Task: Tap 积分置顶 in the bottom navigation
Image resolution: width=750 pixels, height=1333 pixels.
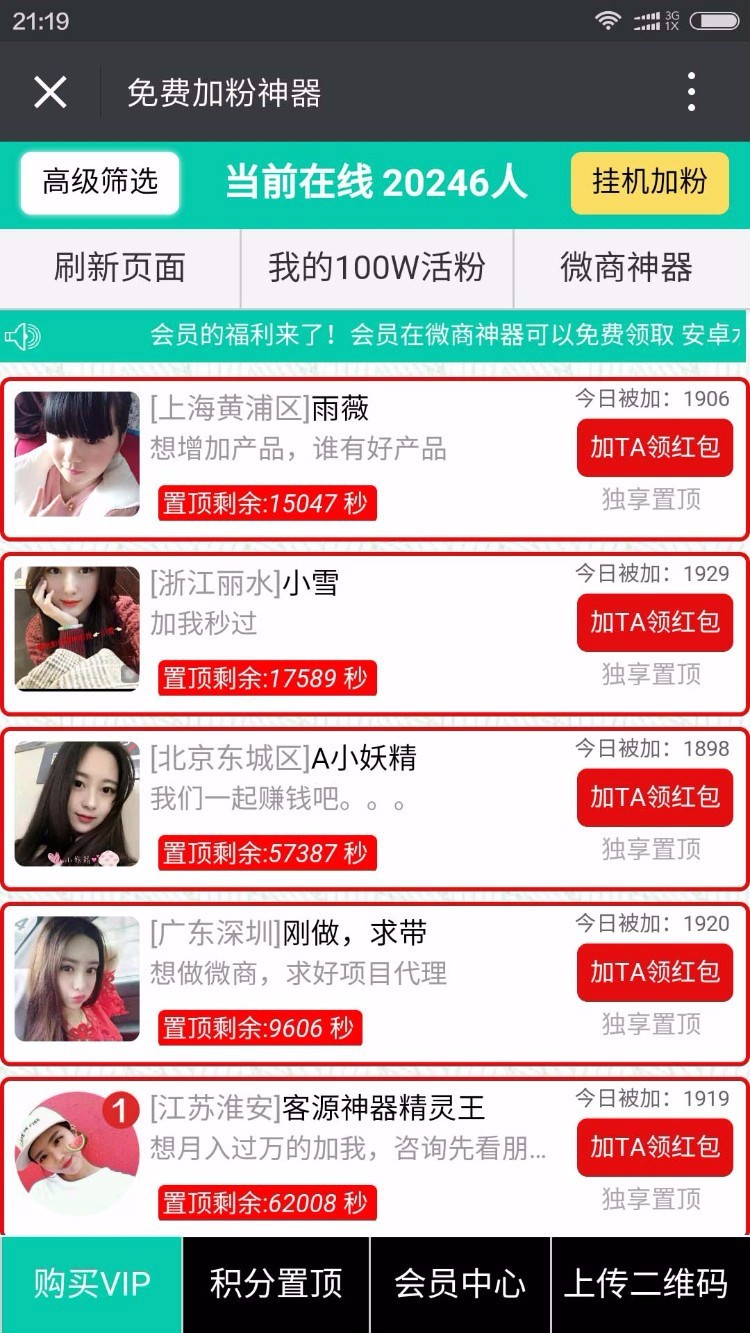Action: click(274, 1284)
